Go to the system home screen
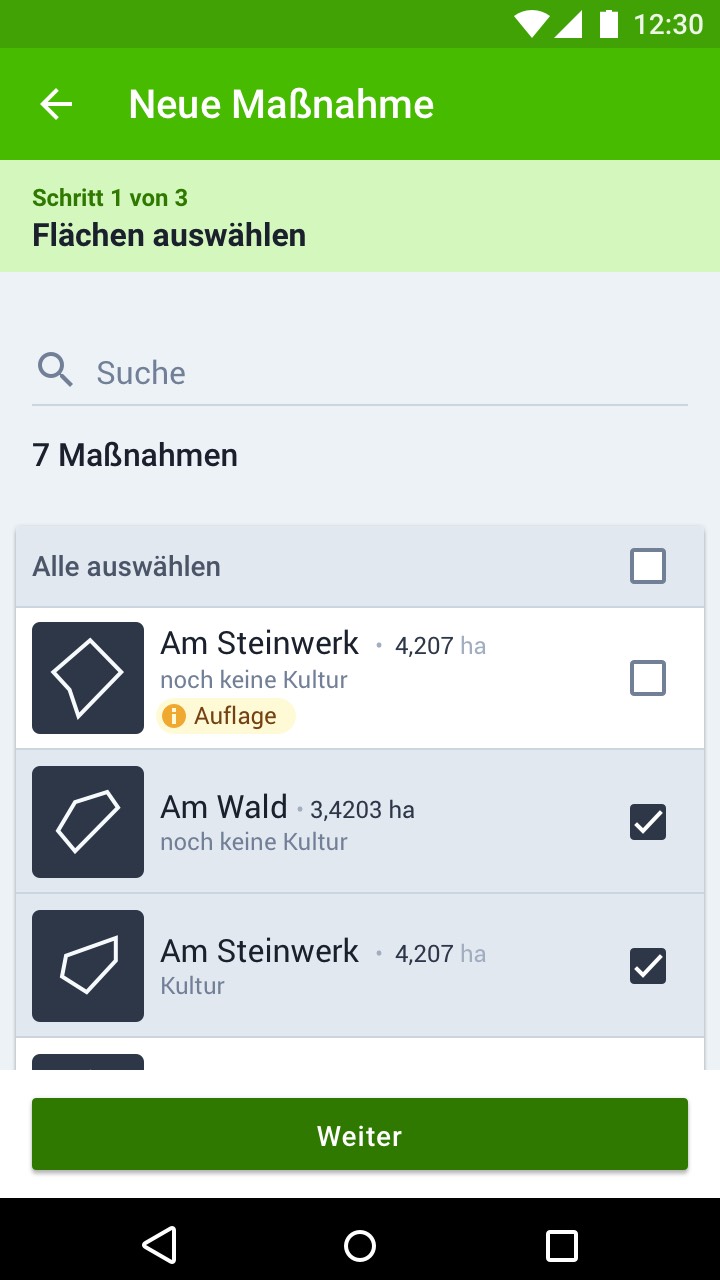This screenshot has height=1280, width=720. (x=360, y=1245)
